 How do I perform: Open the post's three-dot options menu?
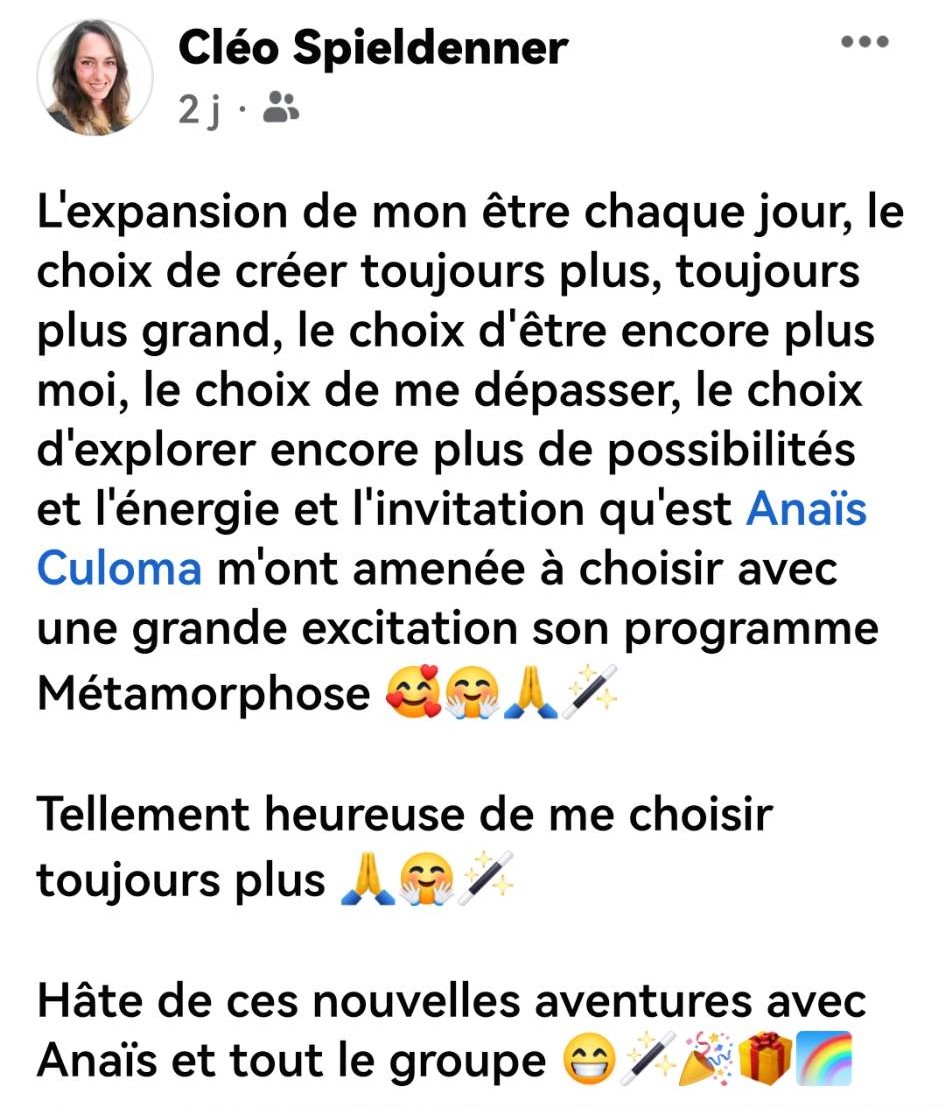[x=864, y=43]
